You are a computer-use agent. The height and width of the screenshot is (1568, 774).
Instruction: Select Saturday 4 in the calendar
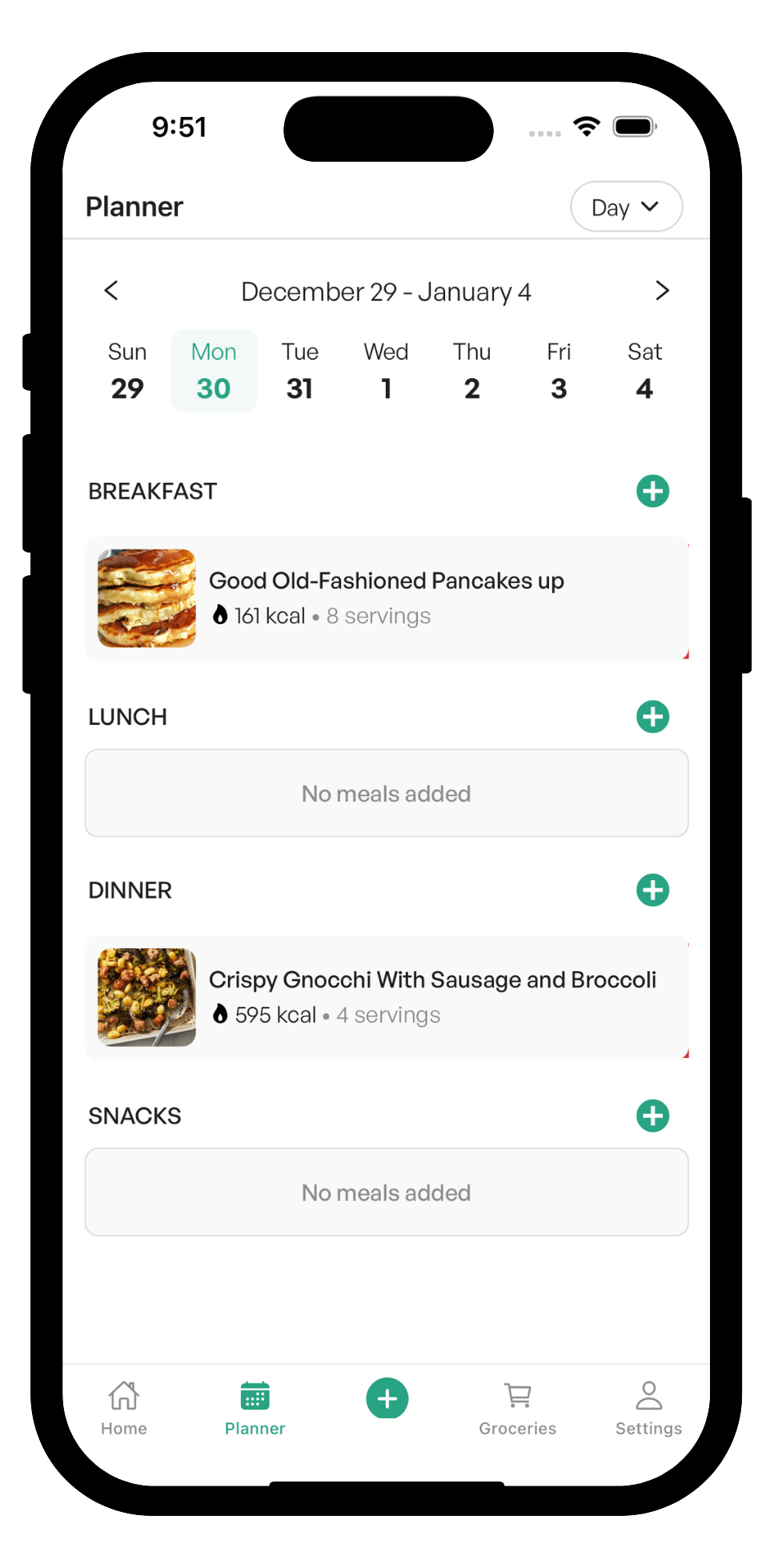644,372
